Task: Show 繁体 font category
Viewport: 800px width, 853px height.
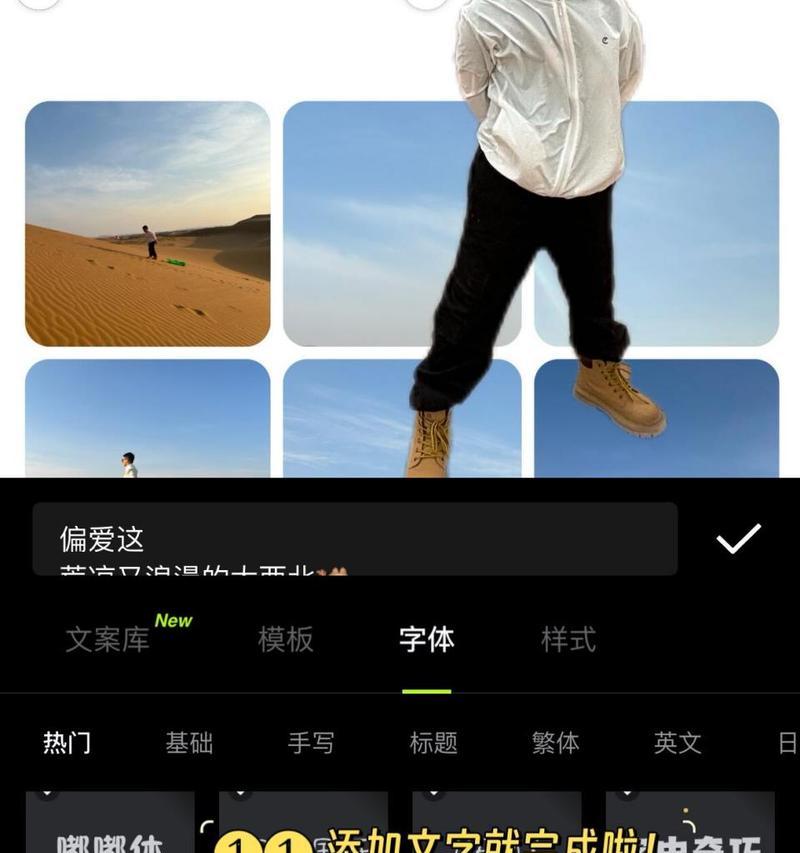Action: 555,743
